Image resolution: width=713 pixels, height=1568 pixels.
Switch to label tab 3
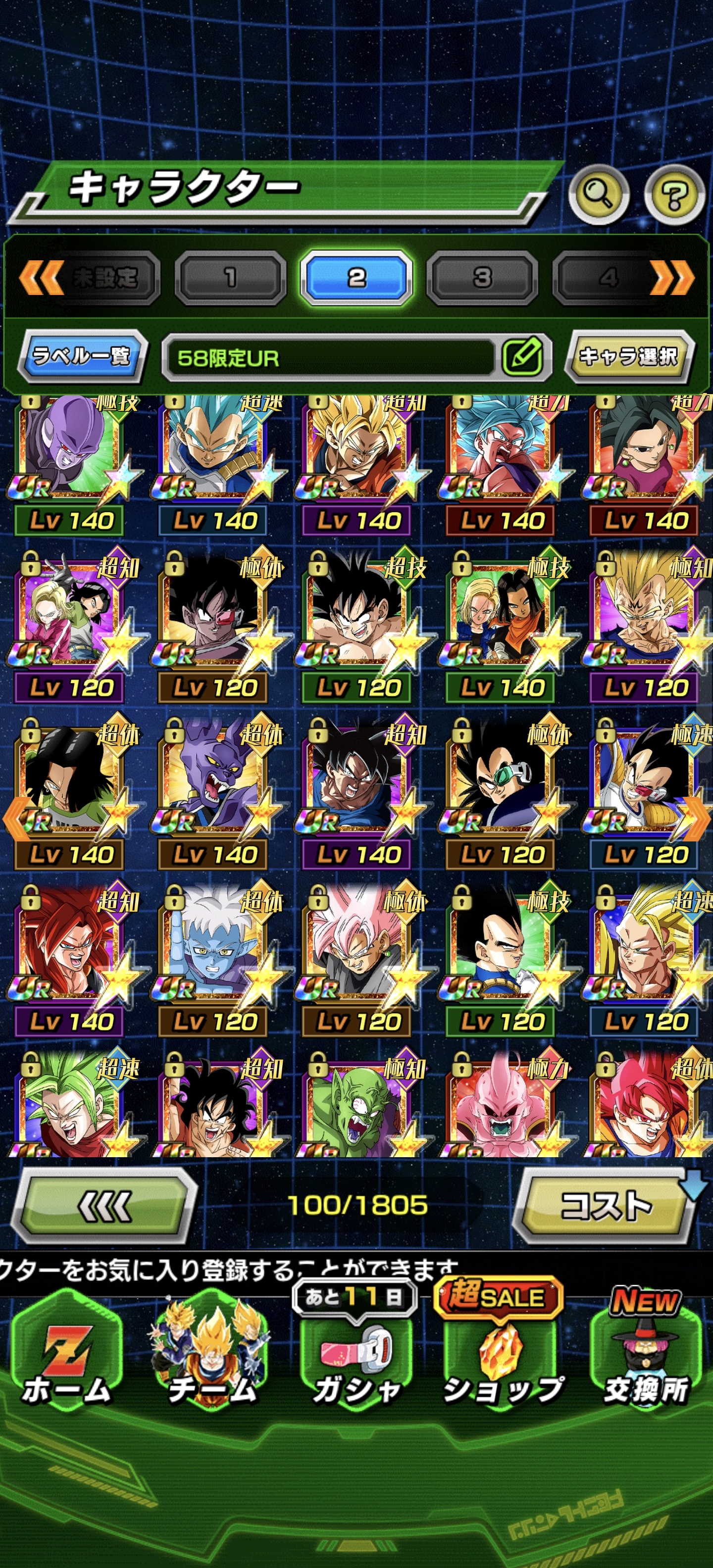coord(482,278)
